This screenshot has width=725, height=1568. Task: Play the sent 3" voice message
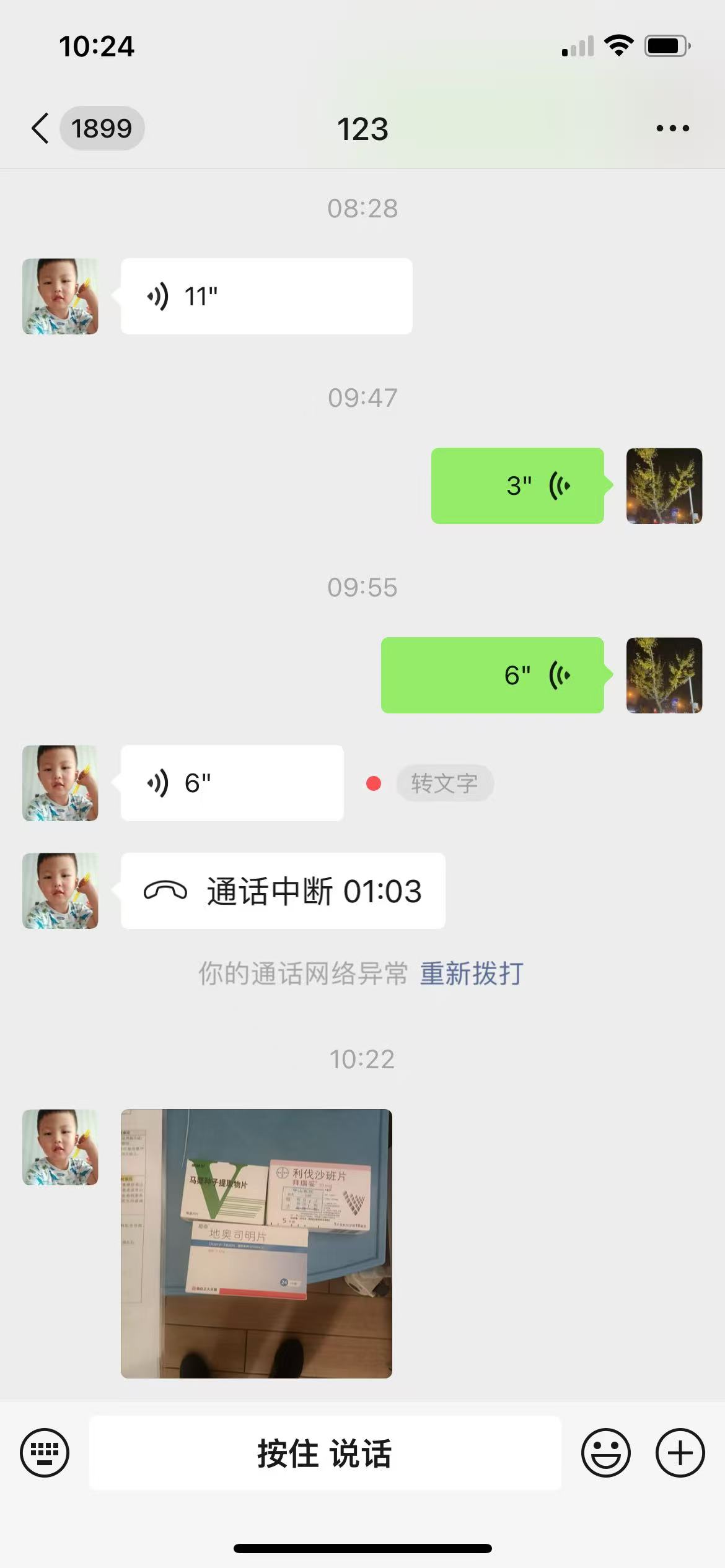517,486
